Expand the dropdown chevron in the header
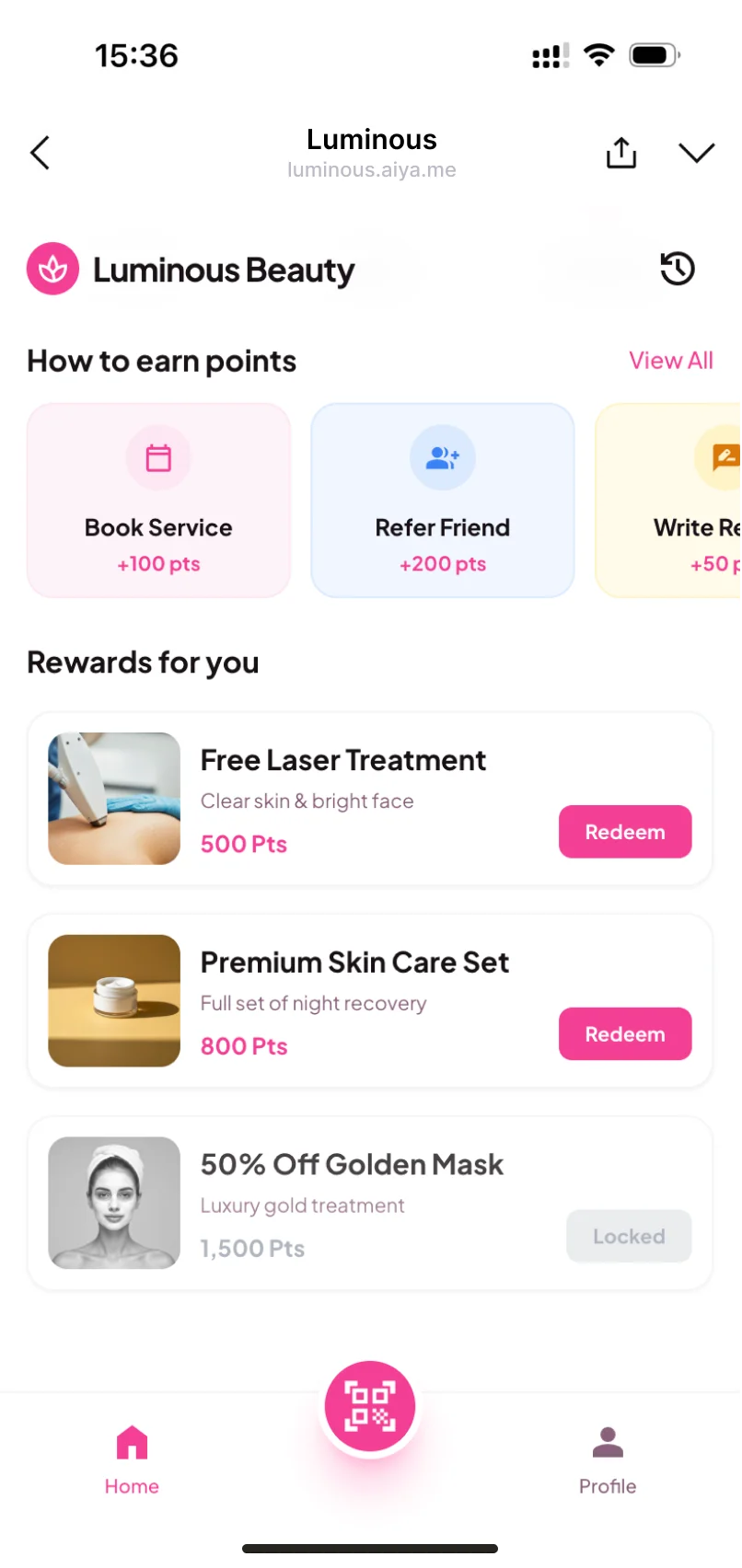742x1568 pixels. 696,153
